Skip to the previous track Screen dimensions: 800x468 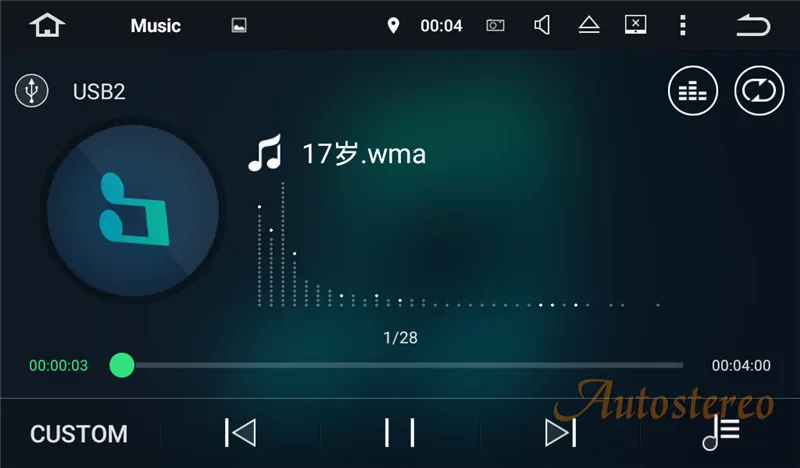[240, 433]
